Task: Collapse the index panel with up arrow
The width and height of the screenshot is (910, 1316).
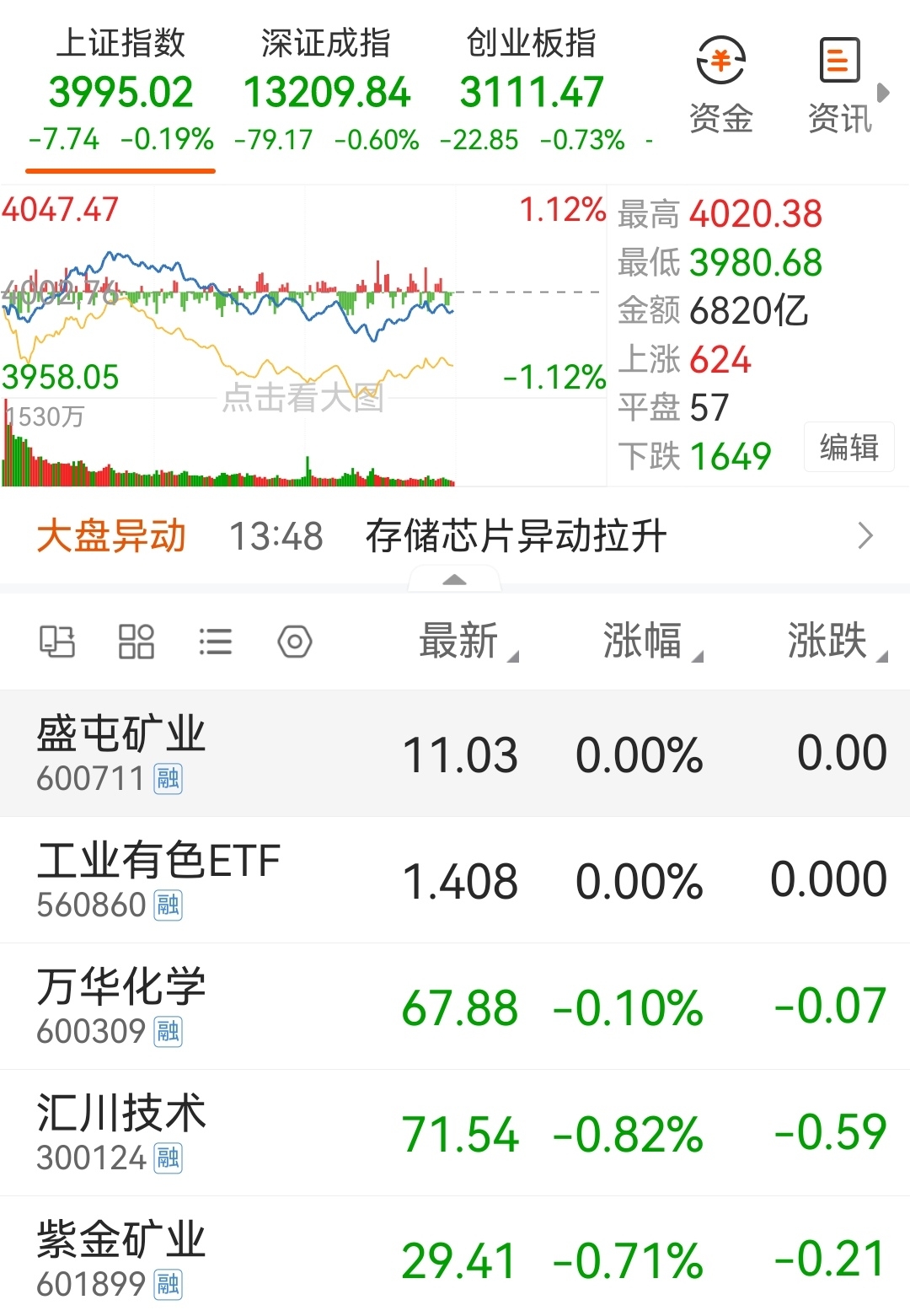Action: (454, 580)
